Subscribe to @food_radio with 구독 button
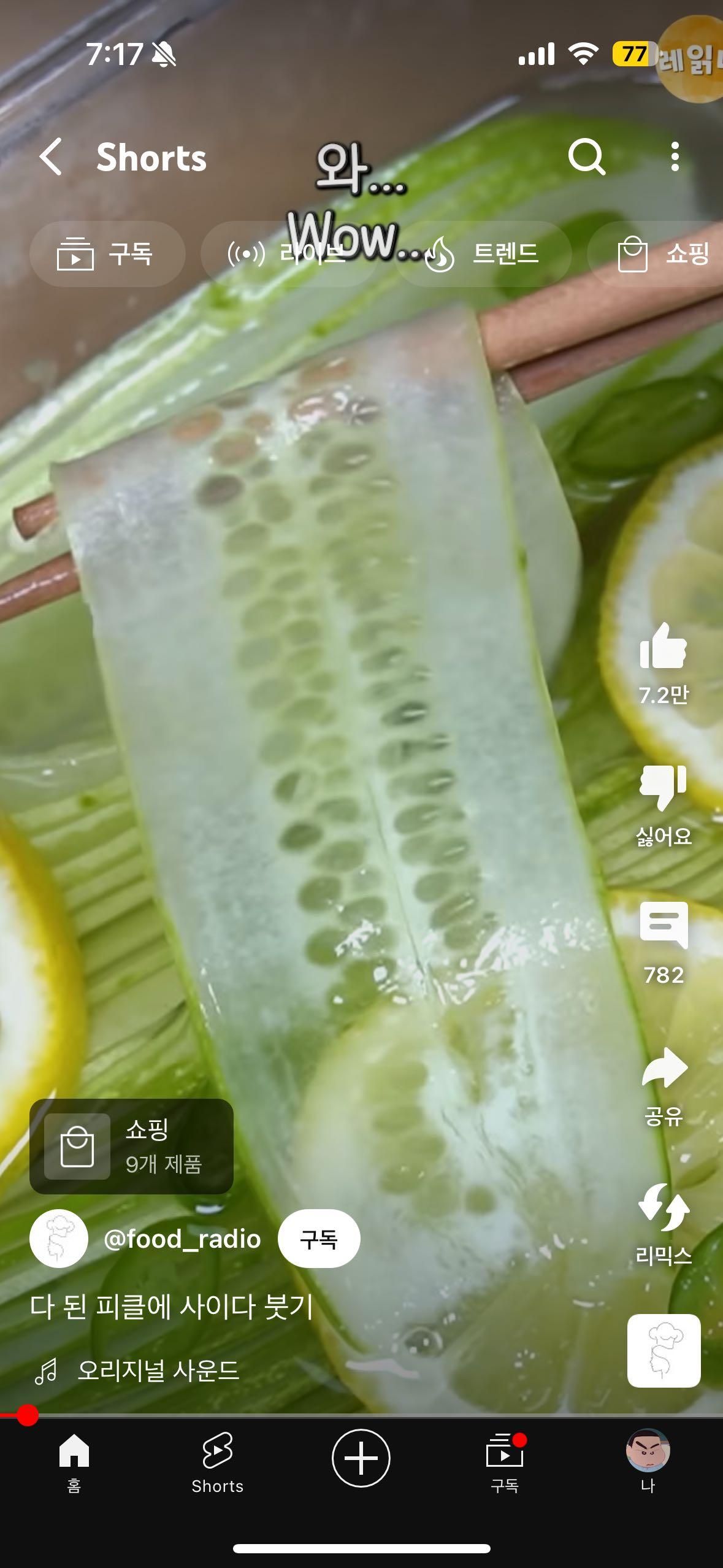 pyautogui.click(x=318, y=1239)
